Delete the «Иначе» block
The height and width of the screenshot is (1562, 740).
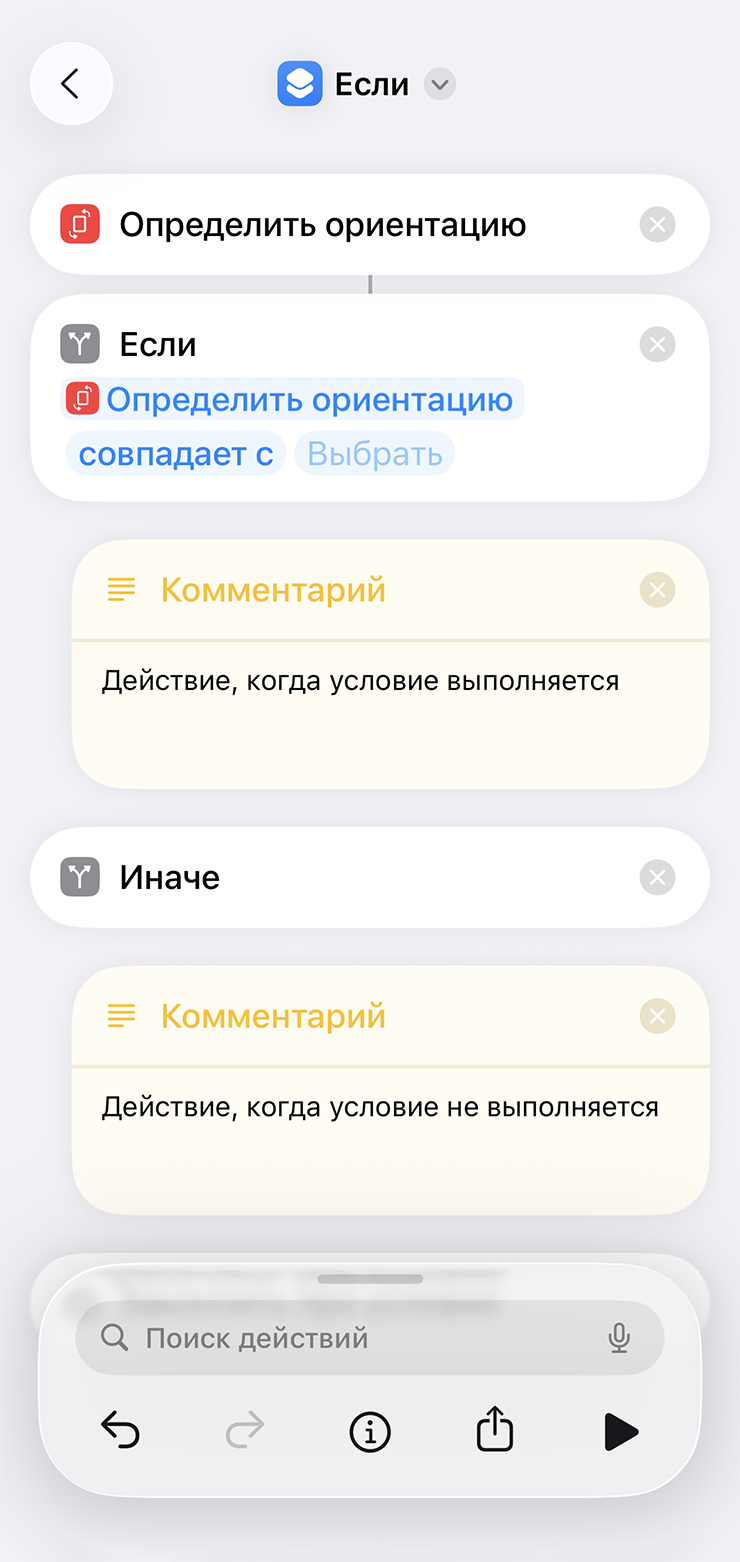pyautogui.click(x=657, y=878)
